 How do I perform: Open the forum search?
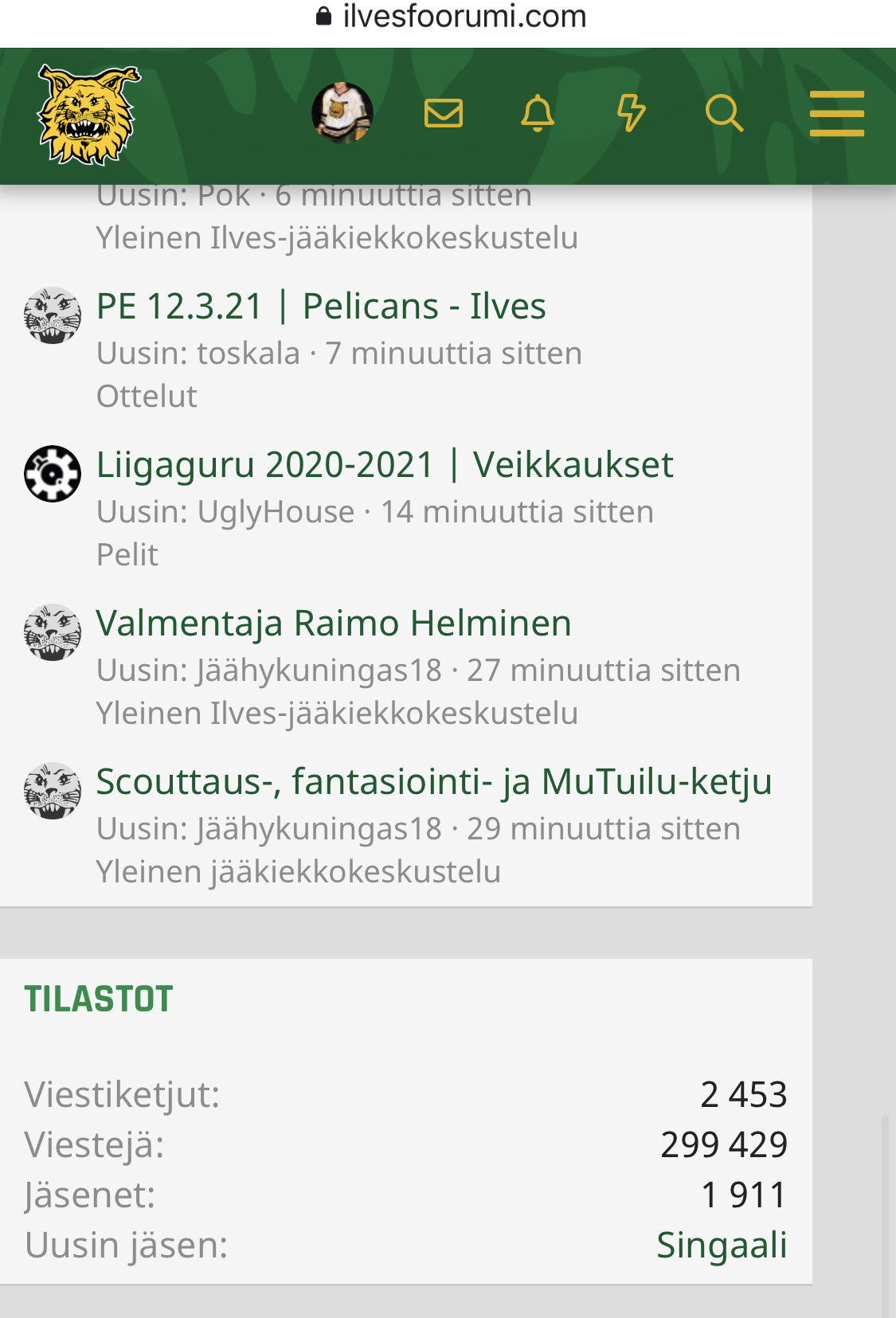point(724,113)
